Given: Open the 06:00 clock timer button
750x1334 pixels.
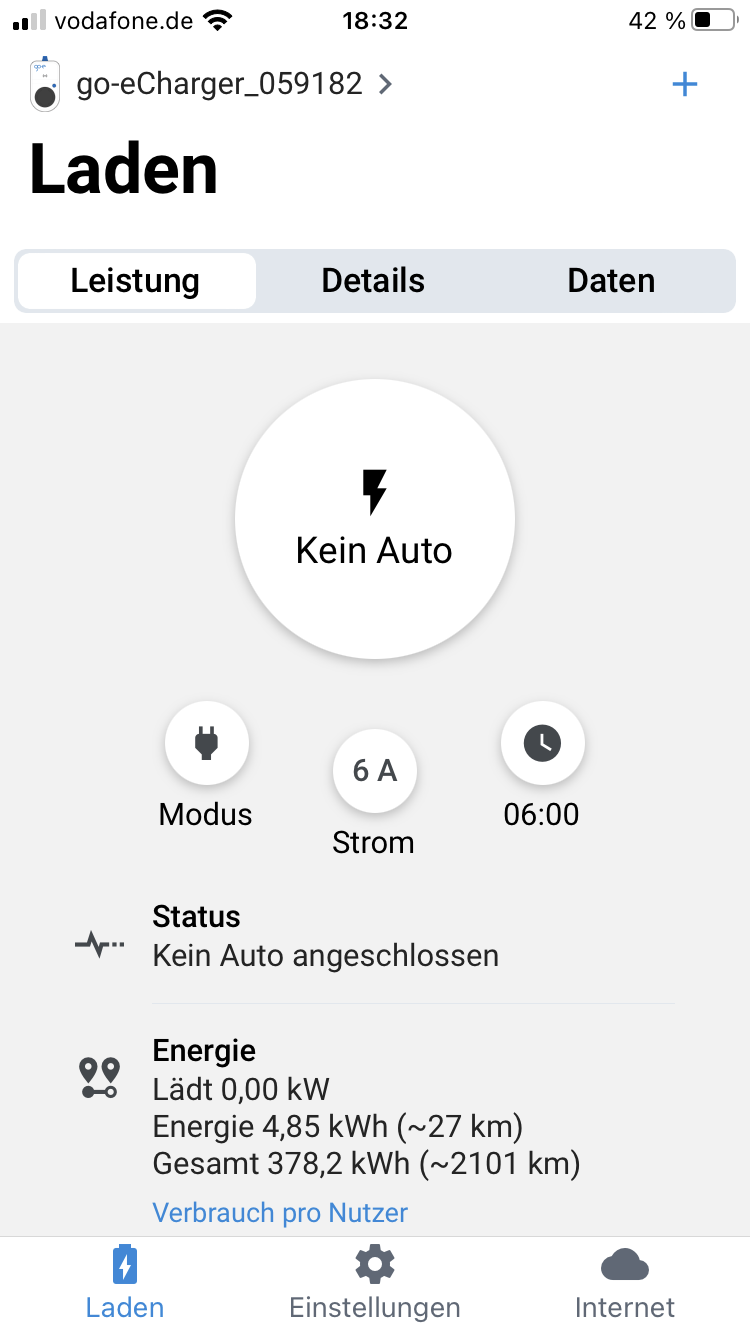Looking at the screenshot, I should [542, 744].
